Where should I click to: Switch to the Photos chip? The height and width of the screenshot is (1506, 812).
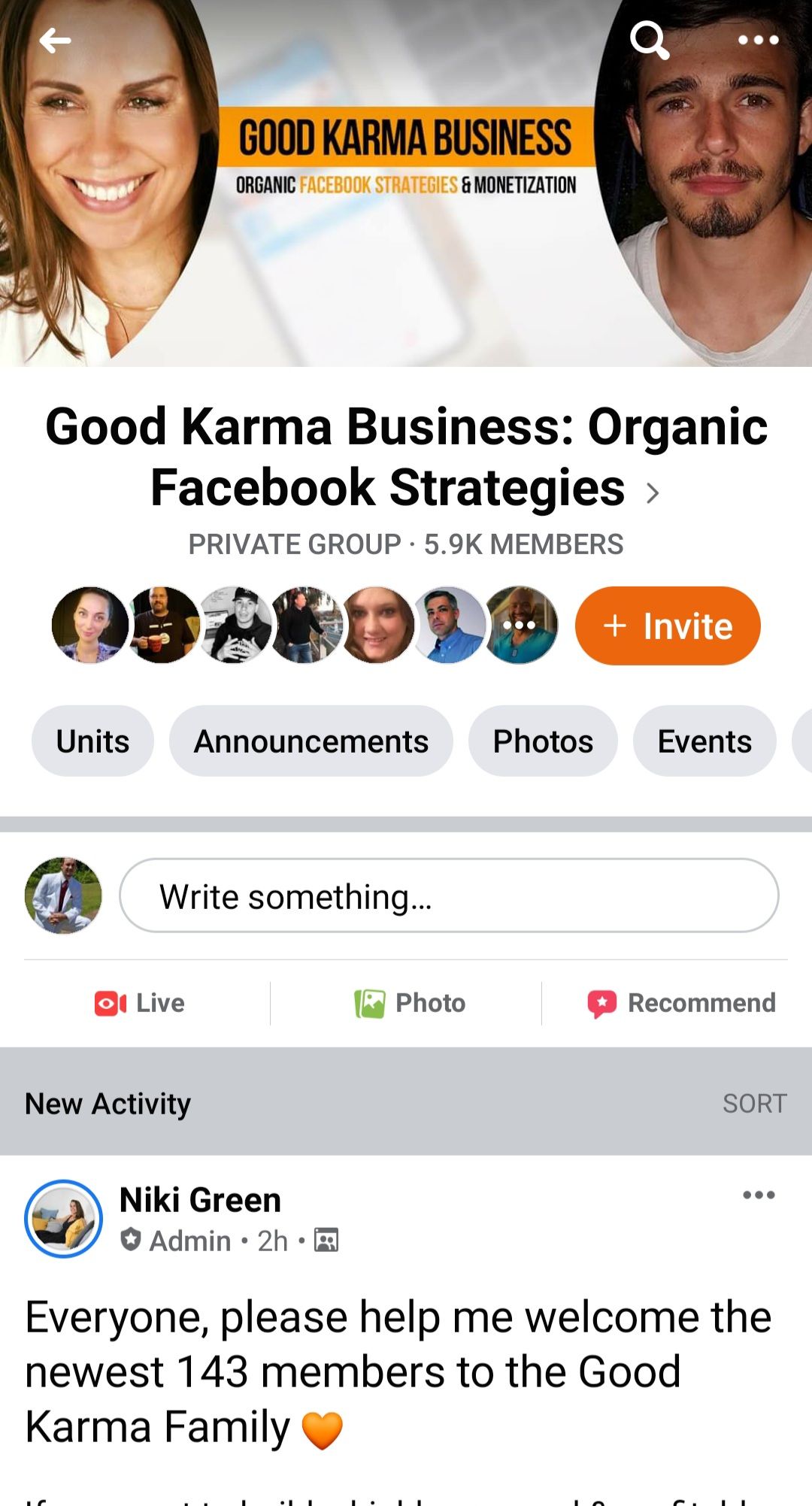(x=543, y=741)
